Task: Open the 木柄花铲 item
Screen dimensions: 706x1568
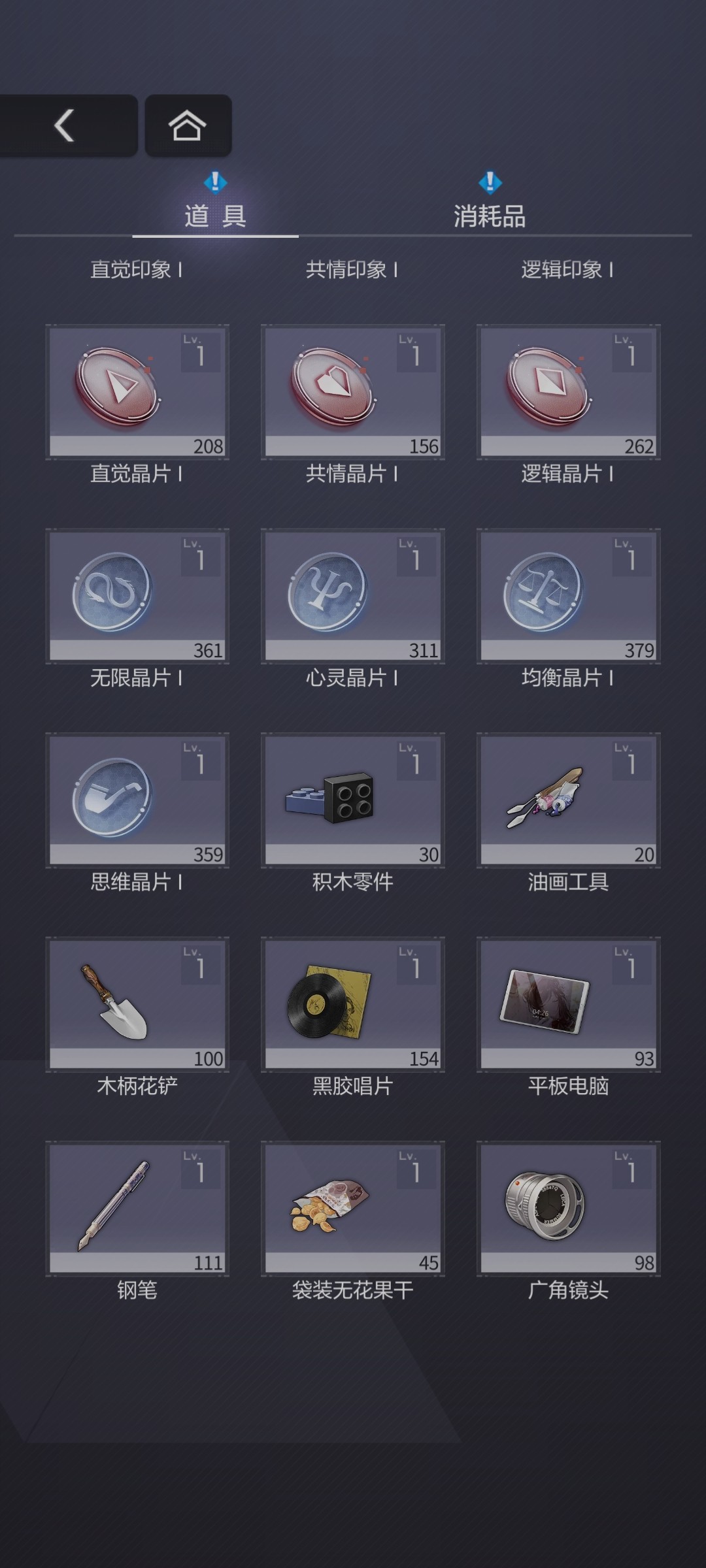Action: [137, 1004]
